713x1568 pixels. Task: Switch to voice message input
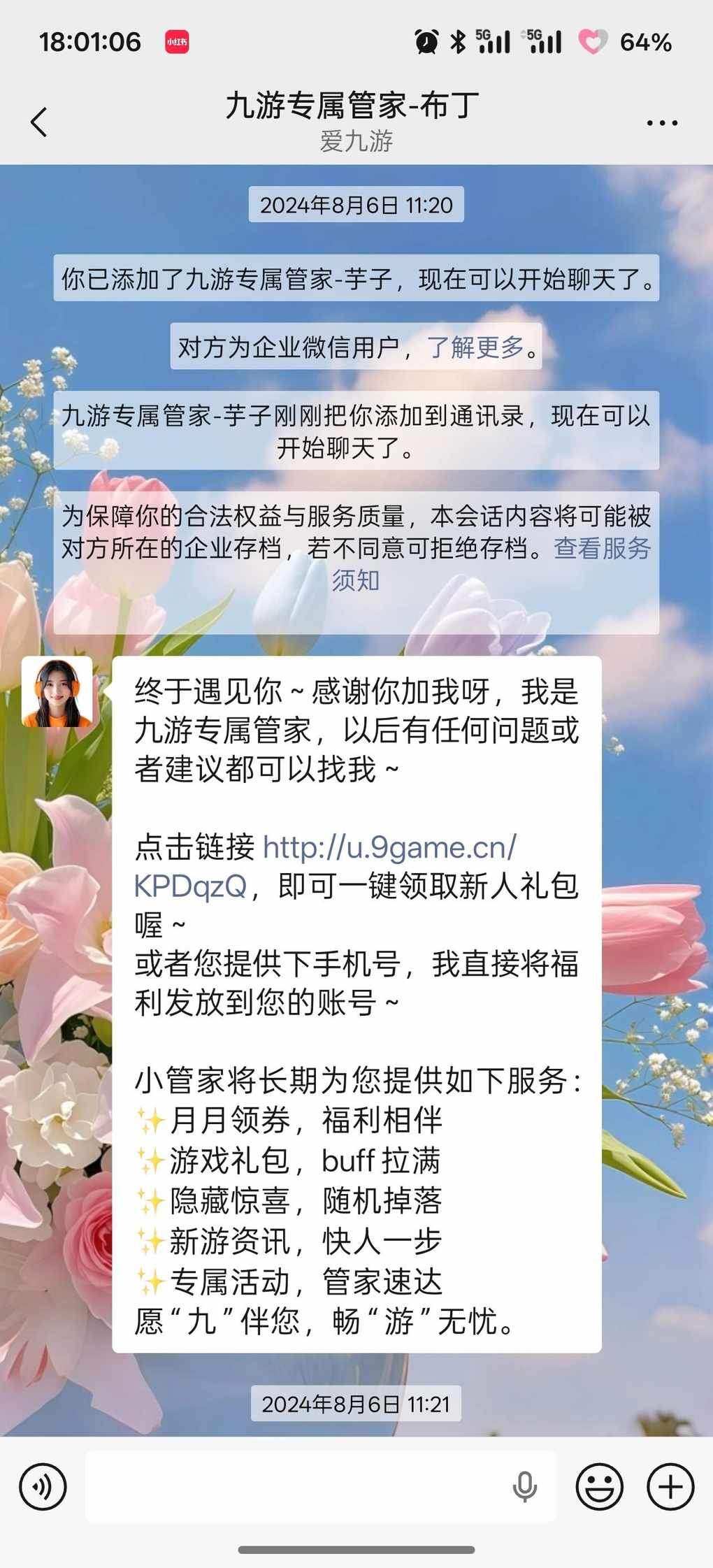pos(43,1486)
